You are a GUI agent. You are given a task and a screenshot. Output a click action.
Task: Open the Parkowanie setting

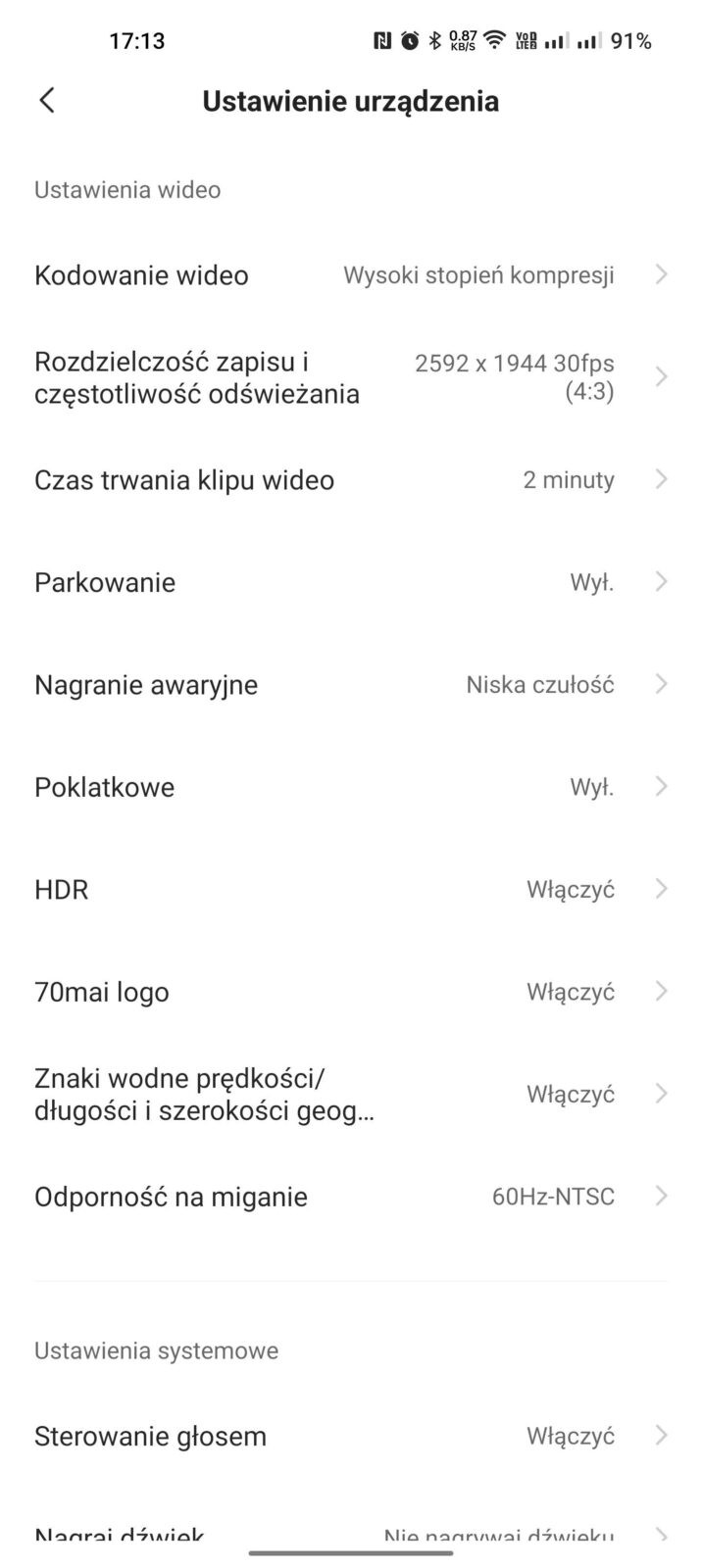pyautogui.click(x=350, y=582)
